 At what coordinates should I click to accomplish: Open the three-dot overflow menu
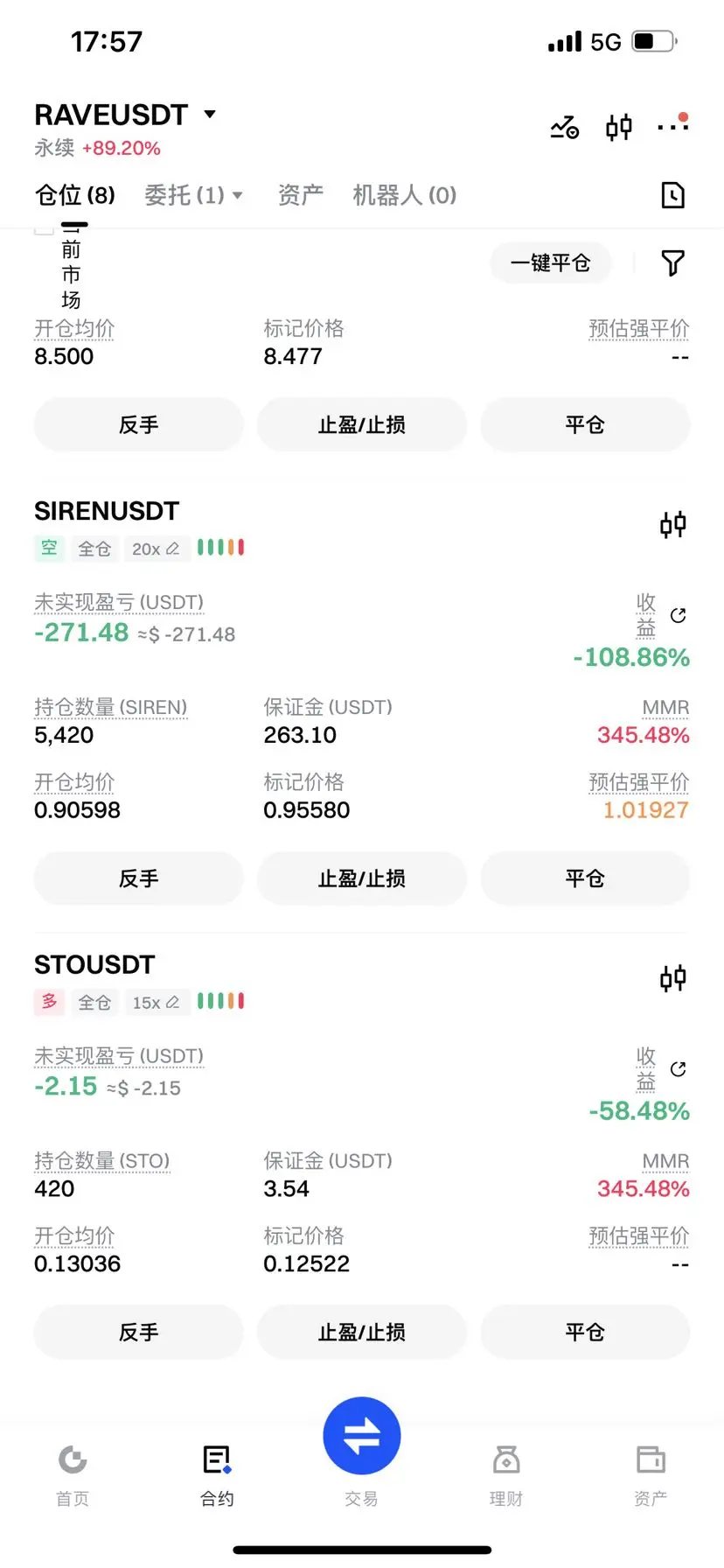pyautogui.click(x=672, y=127)
